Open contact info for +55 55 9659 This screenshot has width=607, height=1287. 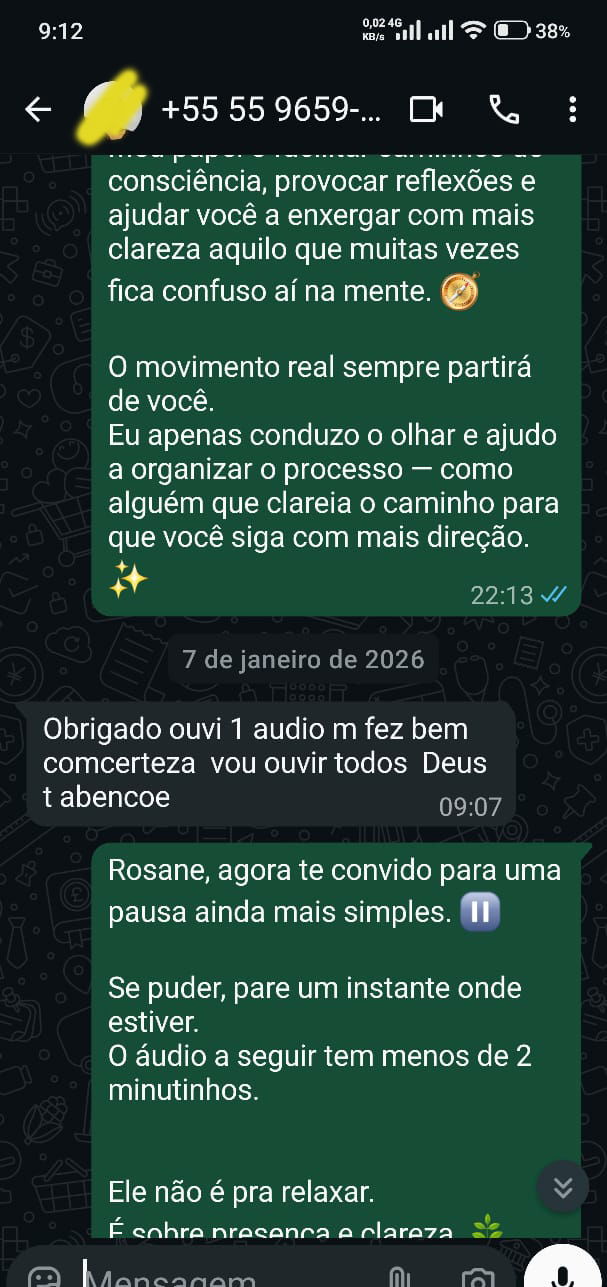[x=270, y=109]
